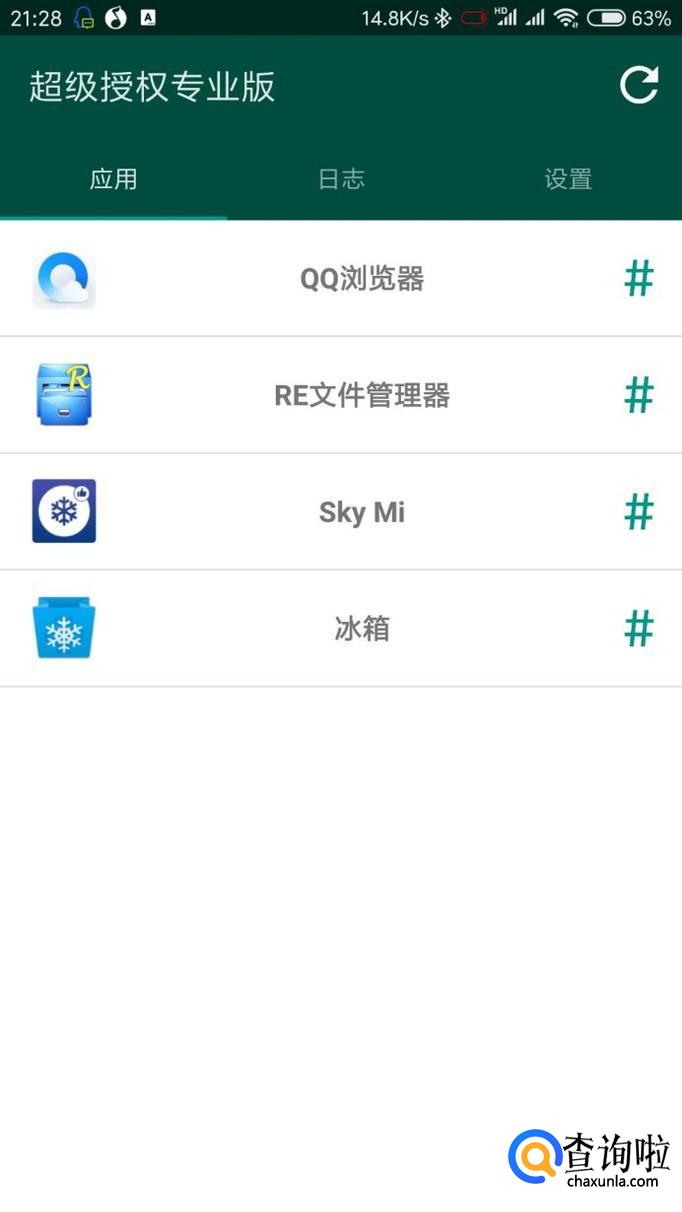Switch to the 日志 tab

(x=341, y=180)
